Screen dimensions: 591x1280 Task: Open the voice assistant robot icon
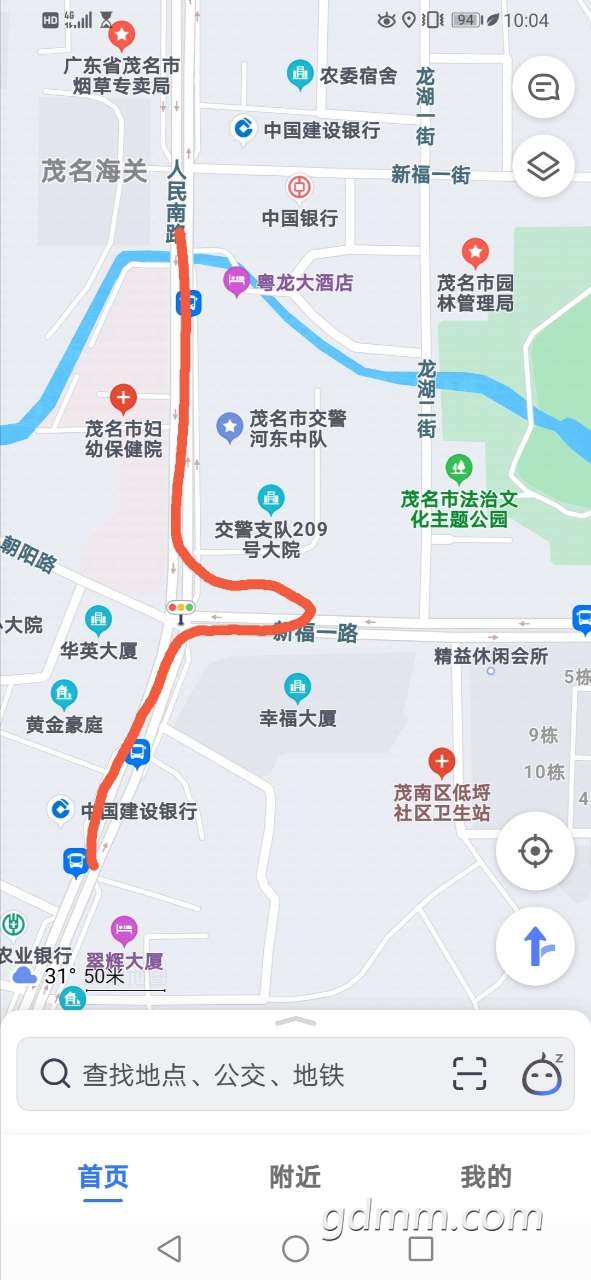542,1074
